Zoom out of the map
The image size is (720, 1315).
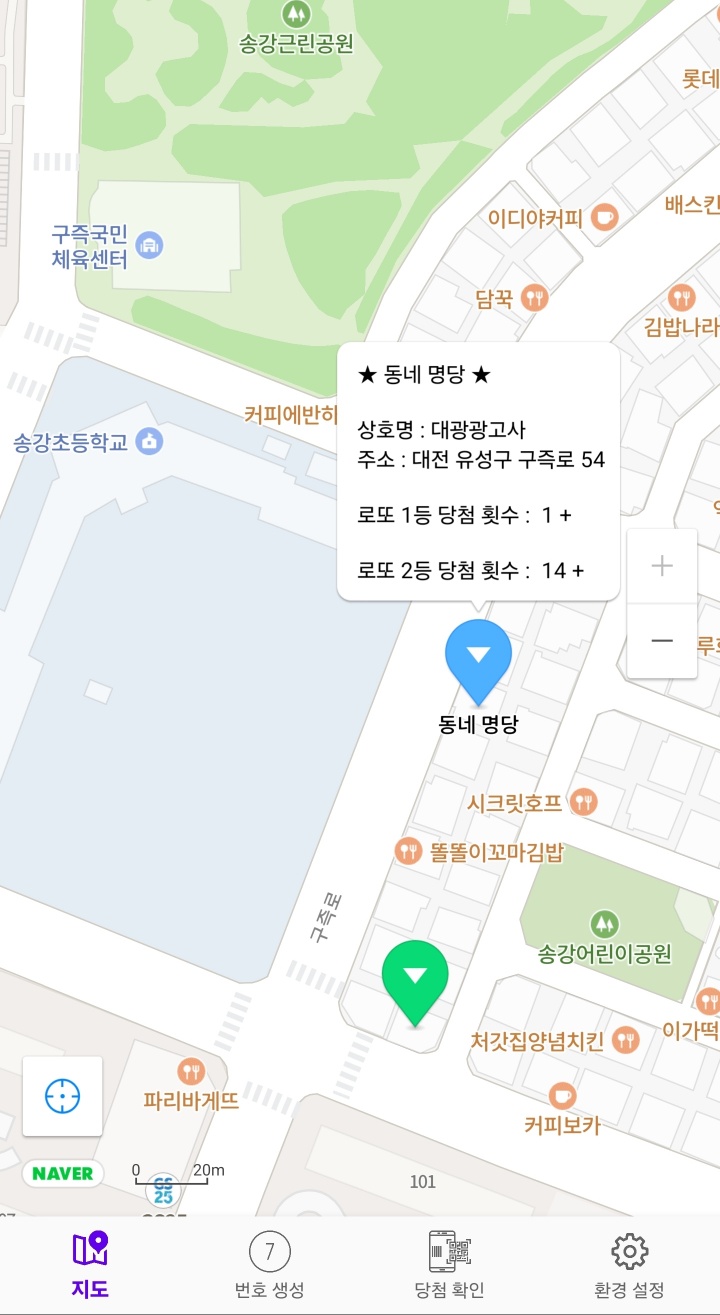(661, 641)
